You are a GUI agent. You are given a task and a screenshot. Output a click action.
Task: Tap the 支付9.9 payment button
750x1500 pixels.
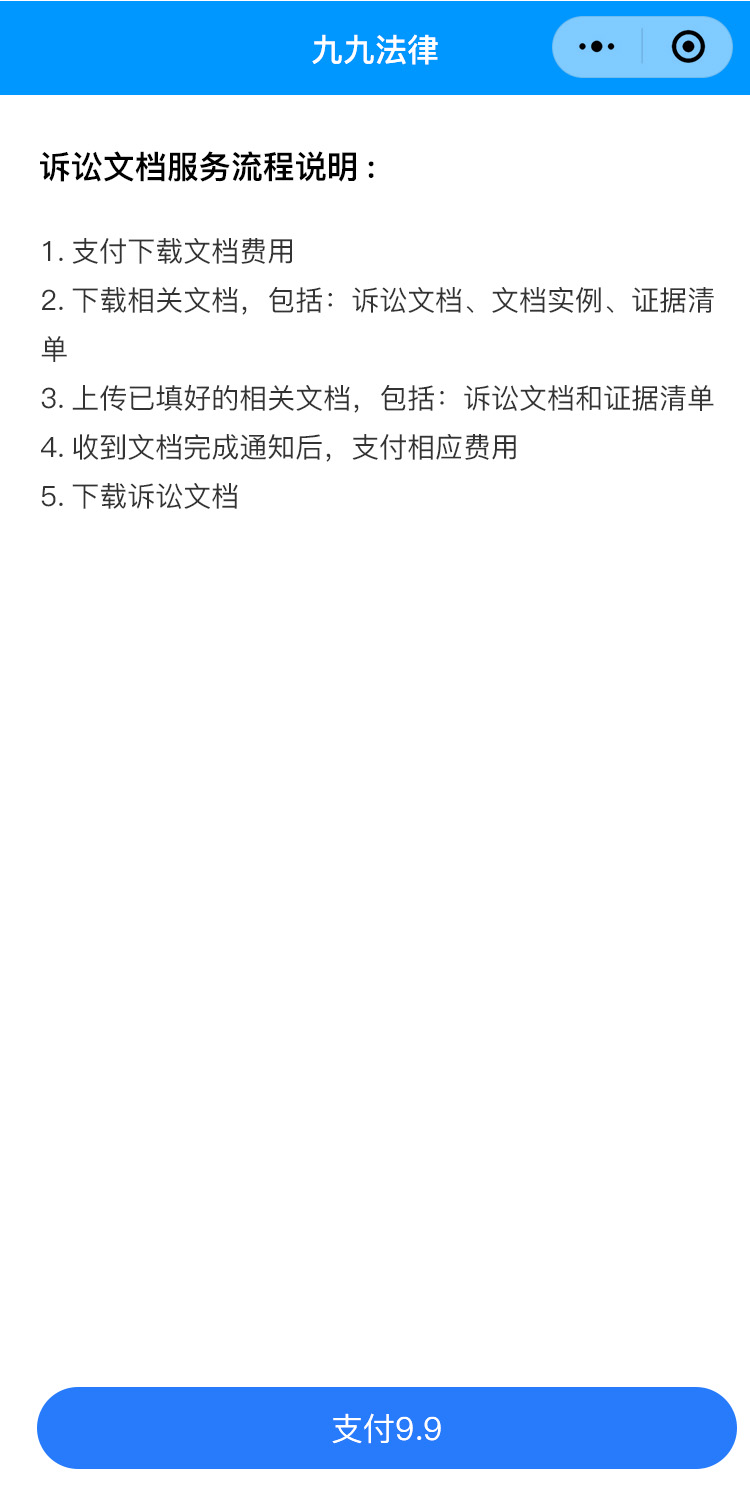tap(387, 1428)
